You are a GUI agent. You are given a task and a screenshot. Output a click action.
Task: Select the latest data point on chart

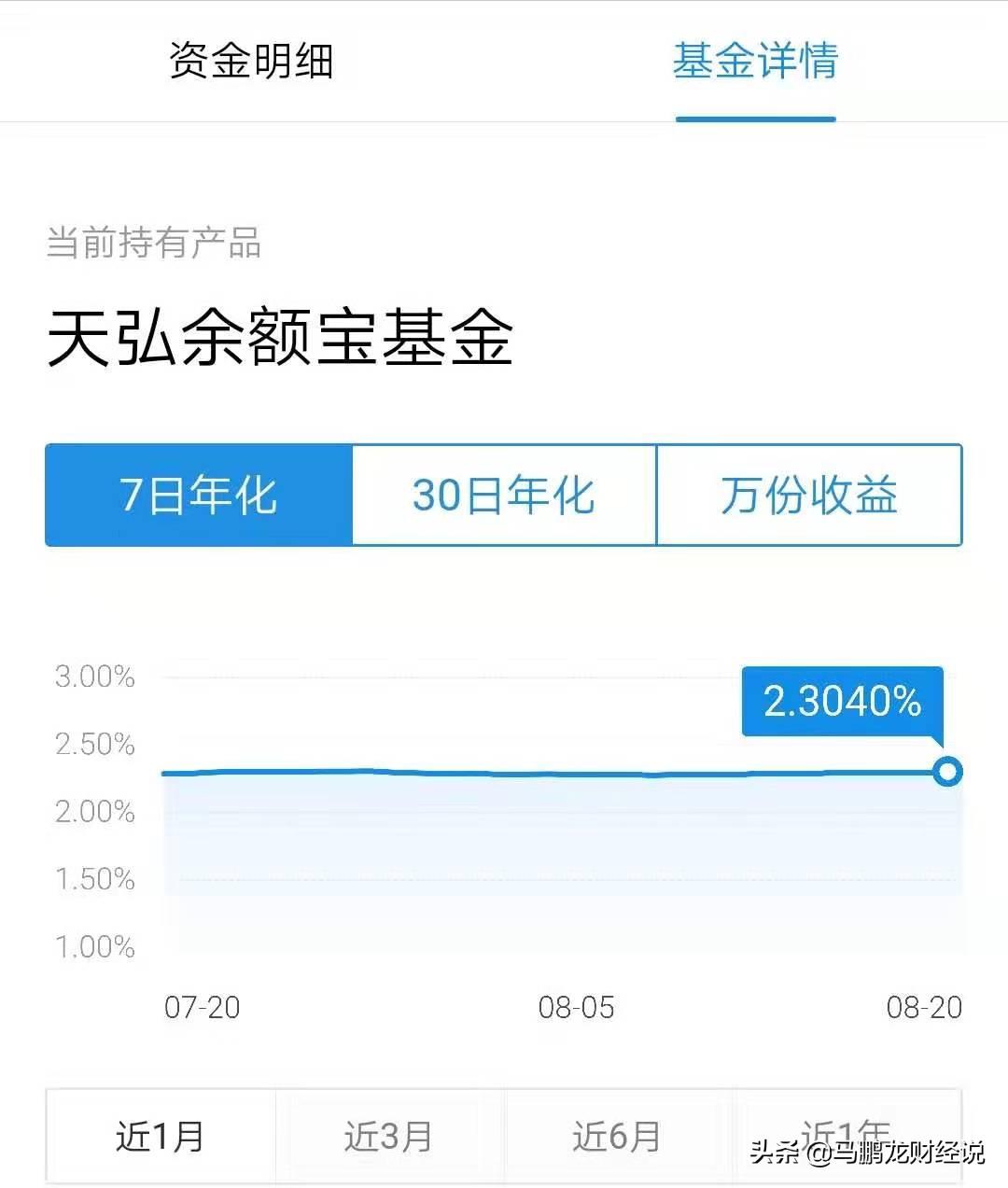click(947, 772)
